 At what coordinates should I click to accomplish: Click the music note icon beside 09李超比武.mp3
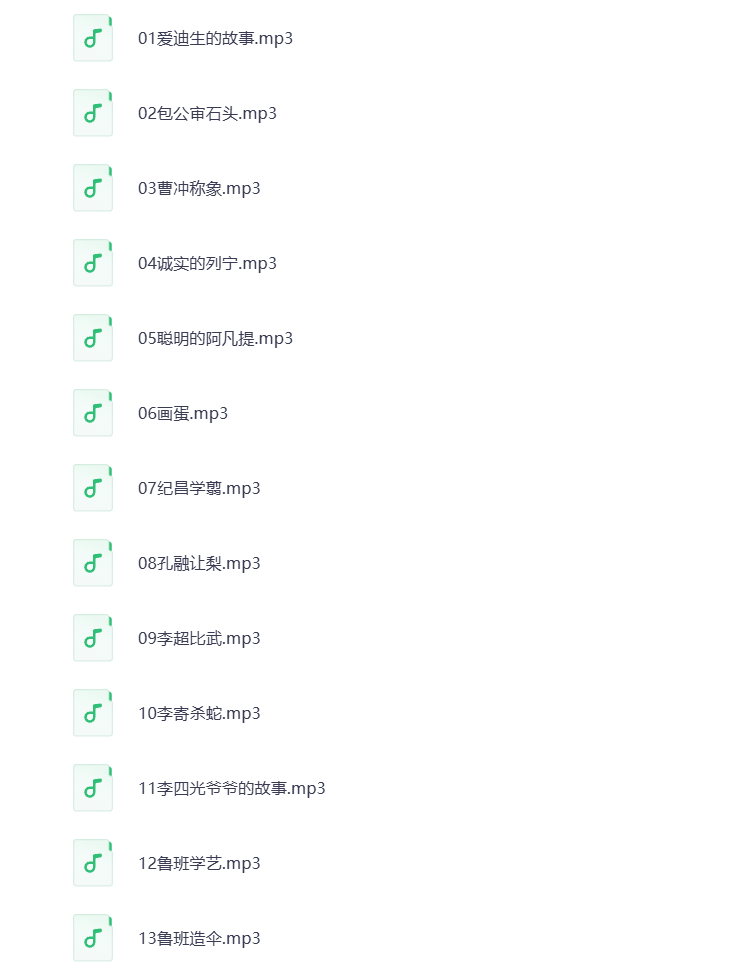pos(93,637)
